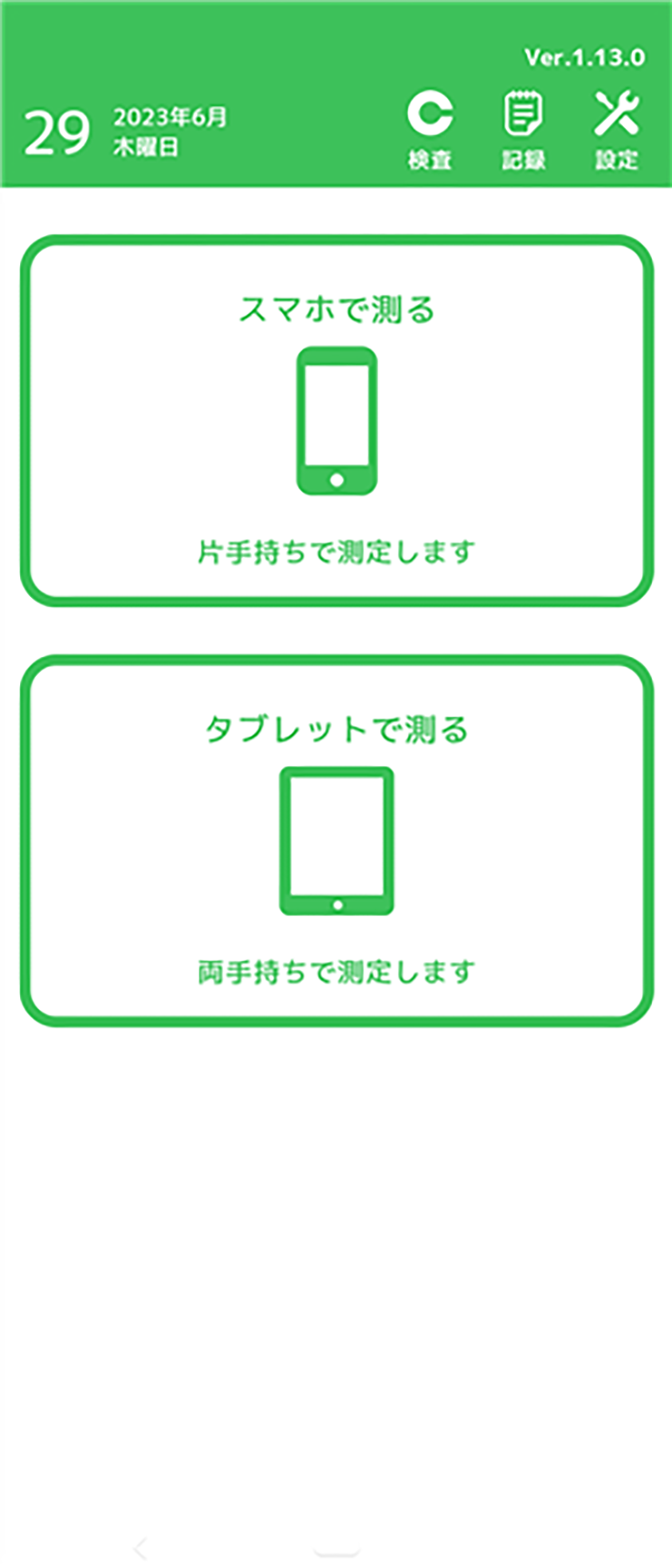The width and height of the screenshot is (672, 1568).
Task: Open the 検査 (test) tab
Action: pos(430,129)
